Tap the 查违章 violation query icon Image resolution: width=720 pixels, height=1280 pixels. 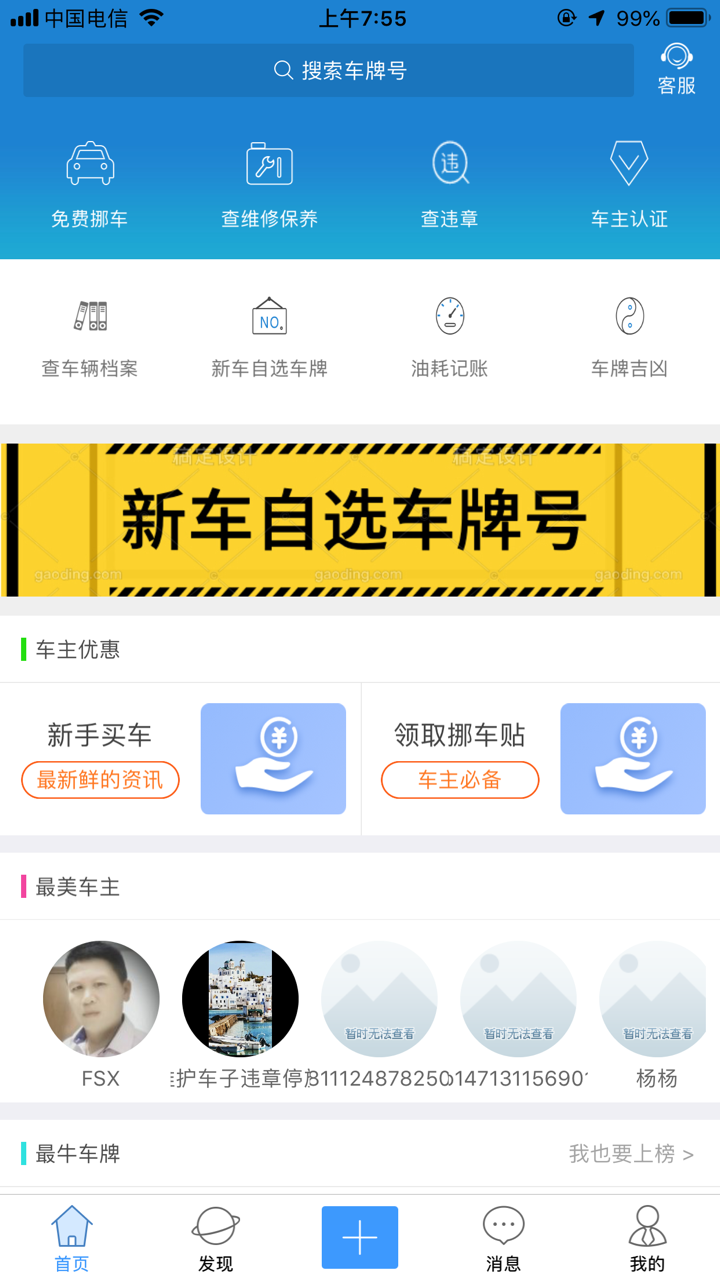tap(450, 180)
